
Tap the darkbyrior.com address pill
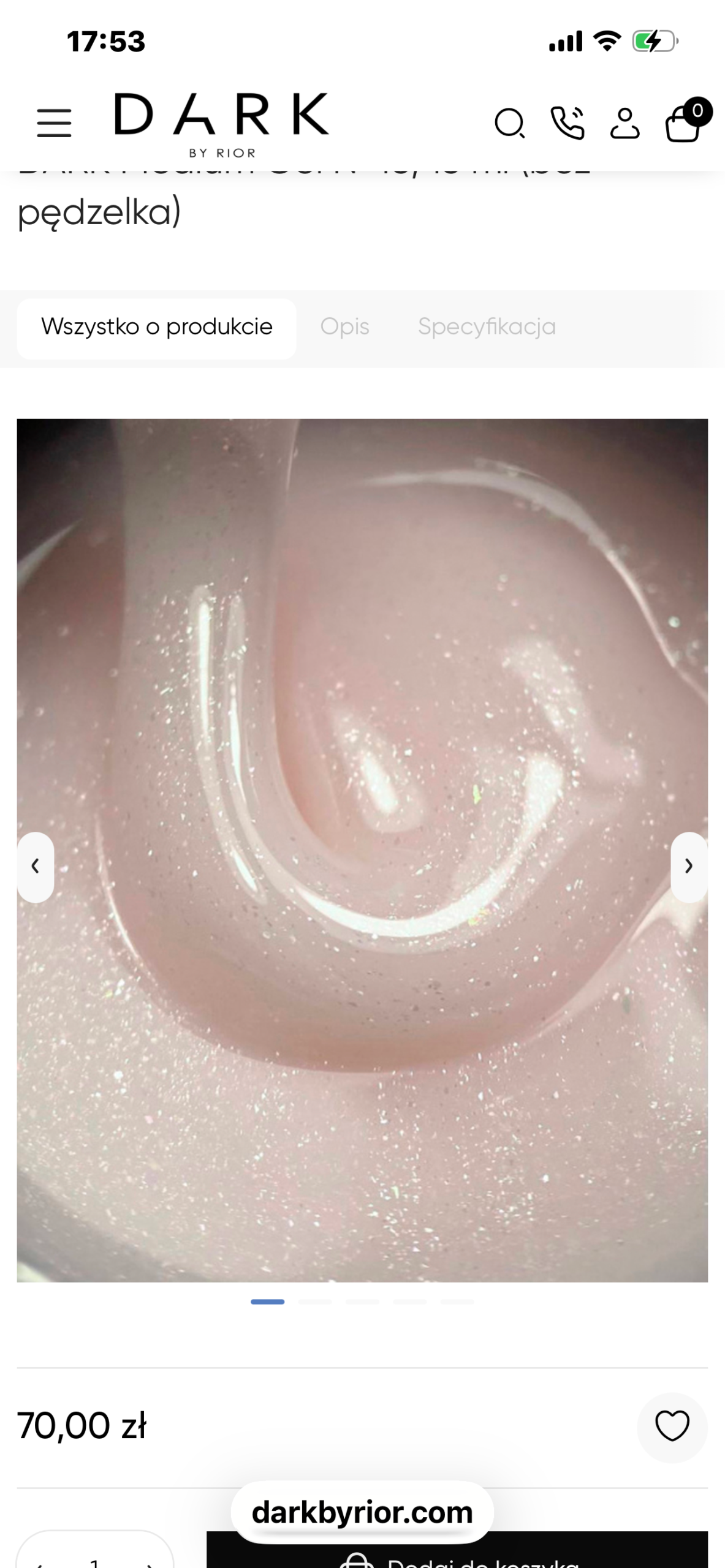pyautogui.click(x=362, y=1512)
